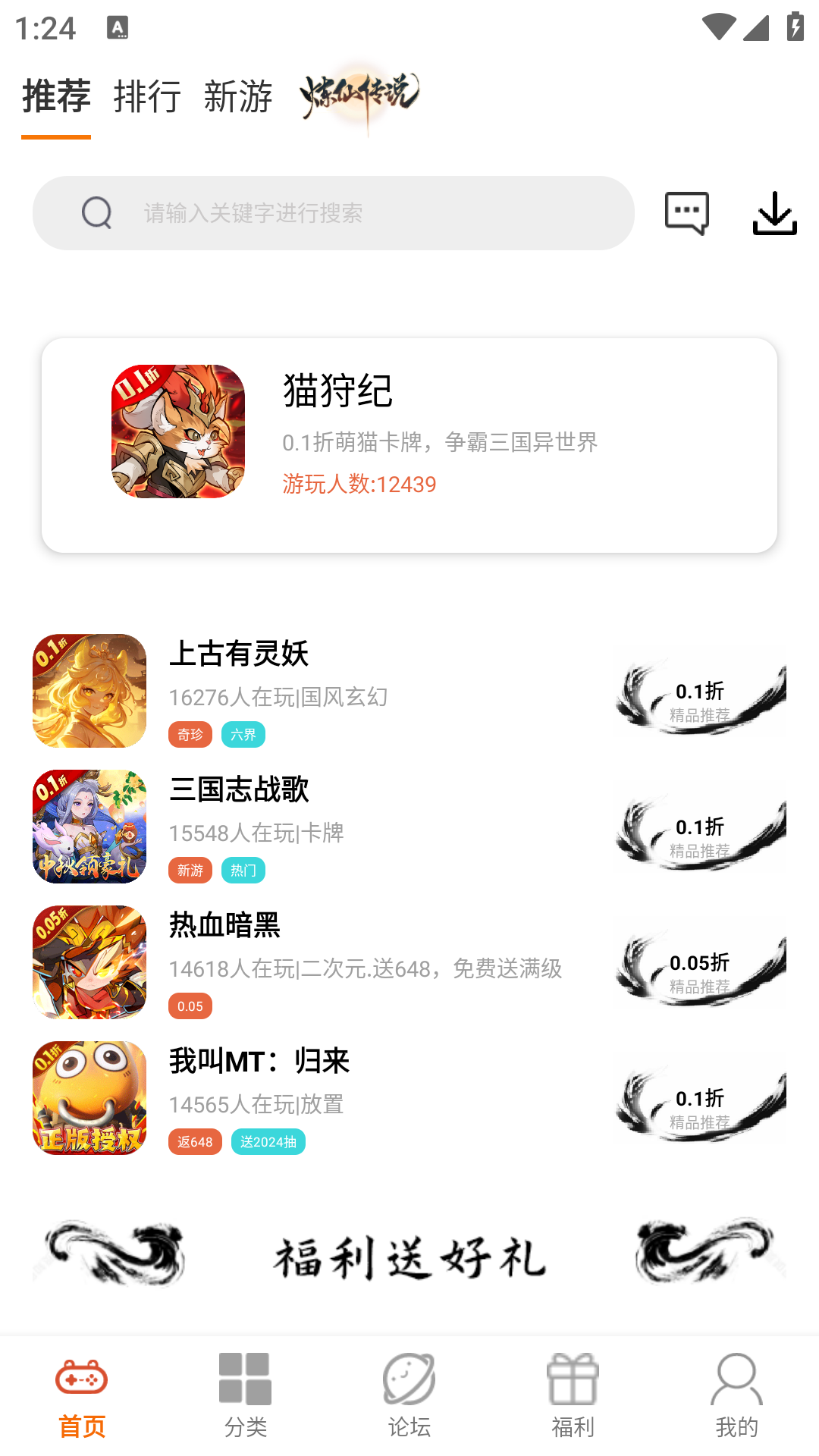This screenshot has height=1456, width=819.
Task: Select the 首页 bottom tab
Action: 82,1395
